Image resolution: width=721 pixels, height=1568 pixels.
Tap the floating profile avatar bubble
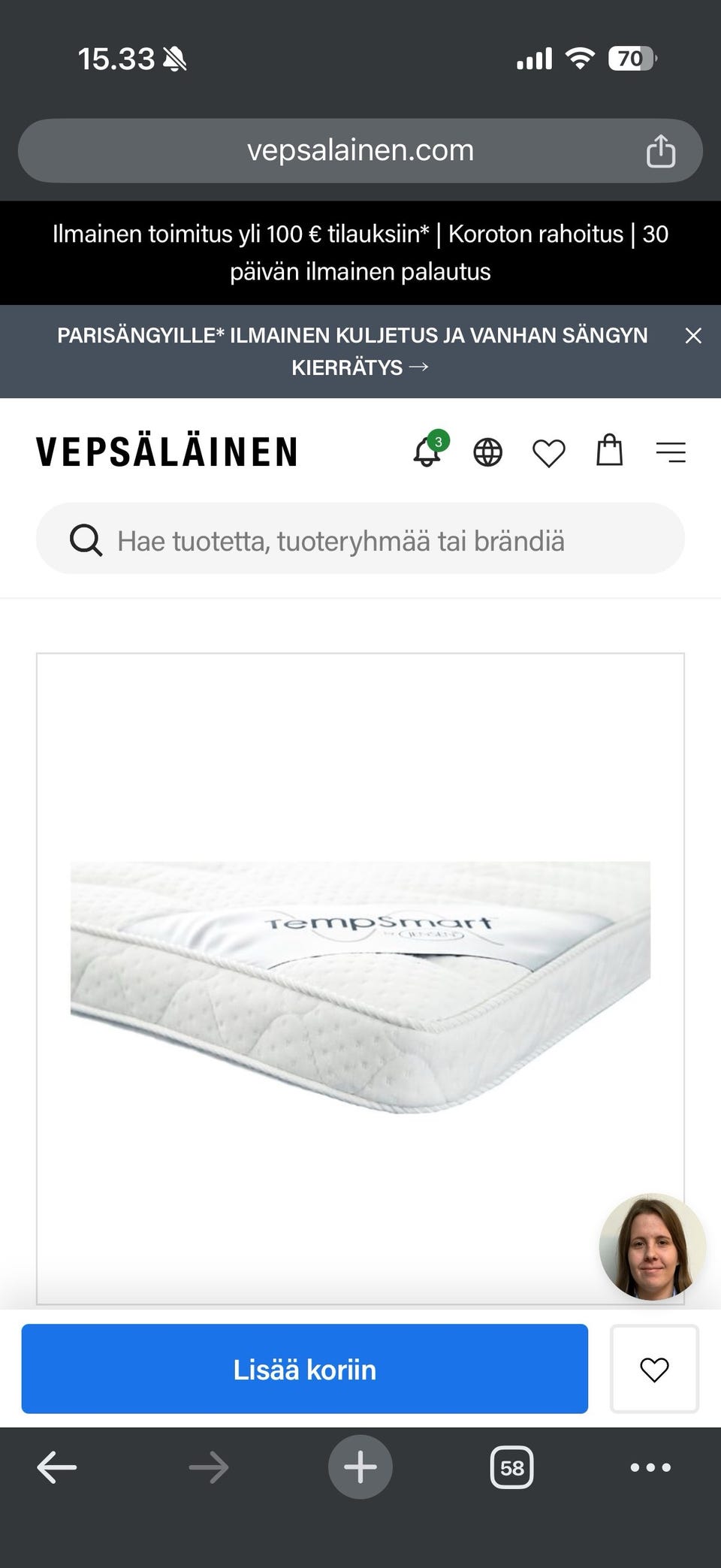650,1246
